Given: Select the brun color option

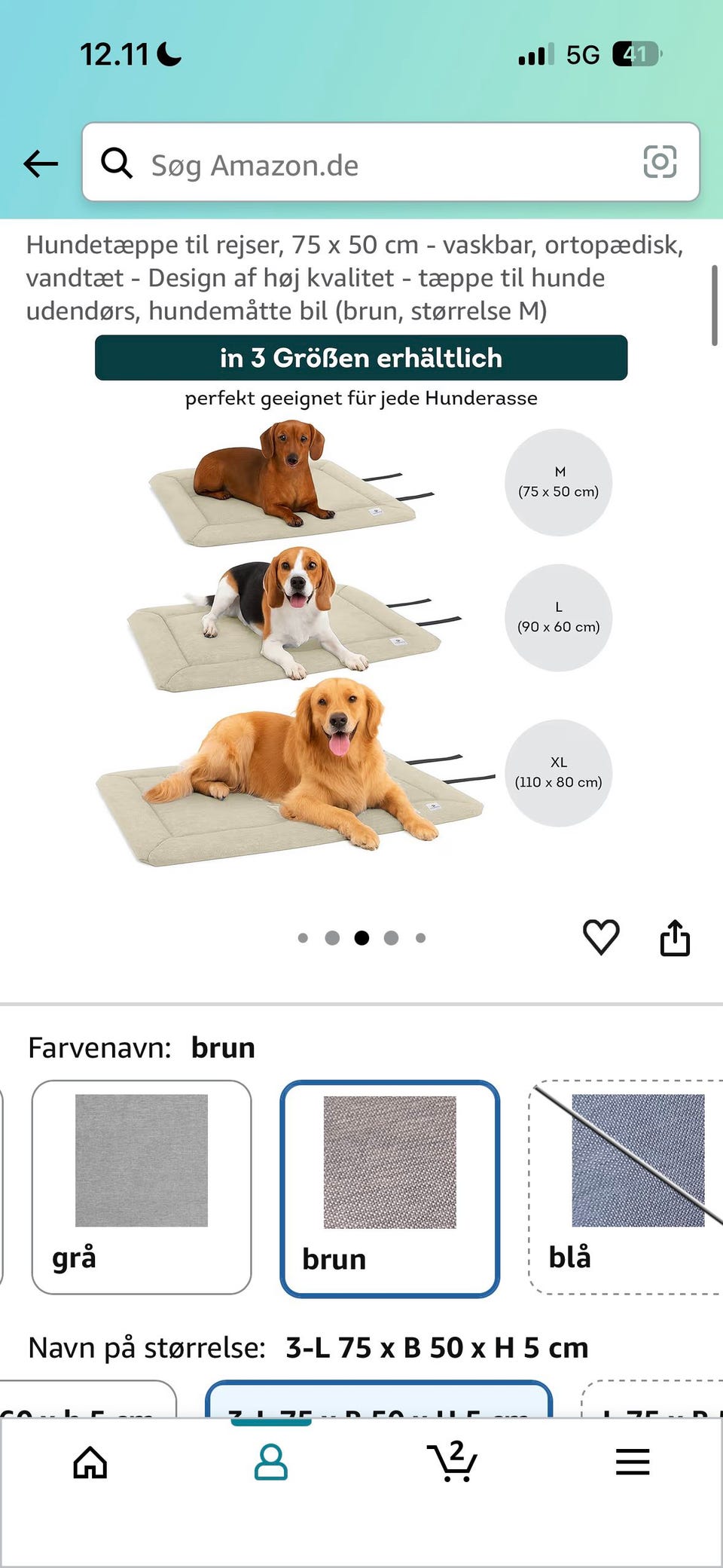Looking at the screenshot, I should pos(390,1188).
